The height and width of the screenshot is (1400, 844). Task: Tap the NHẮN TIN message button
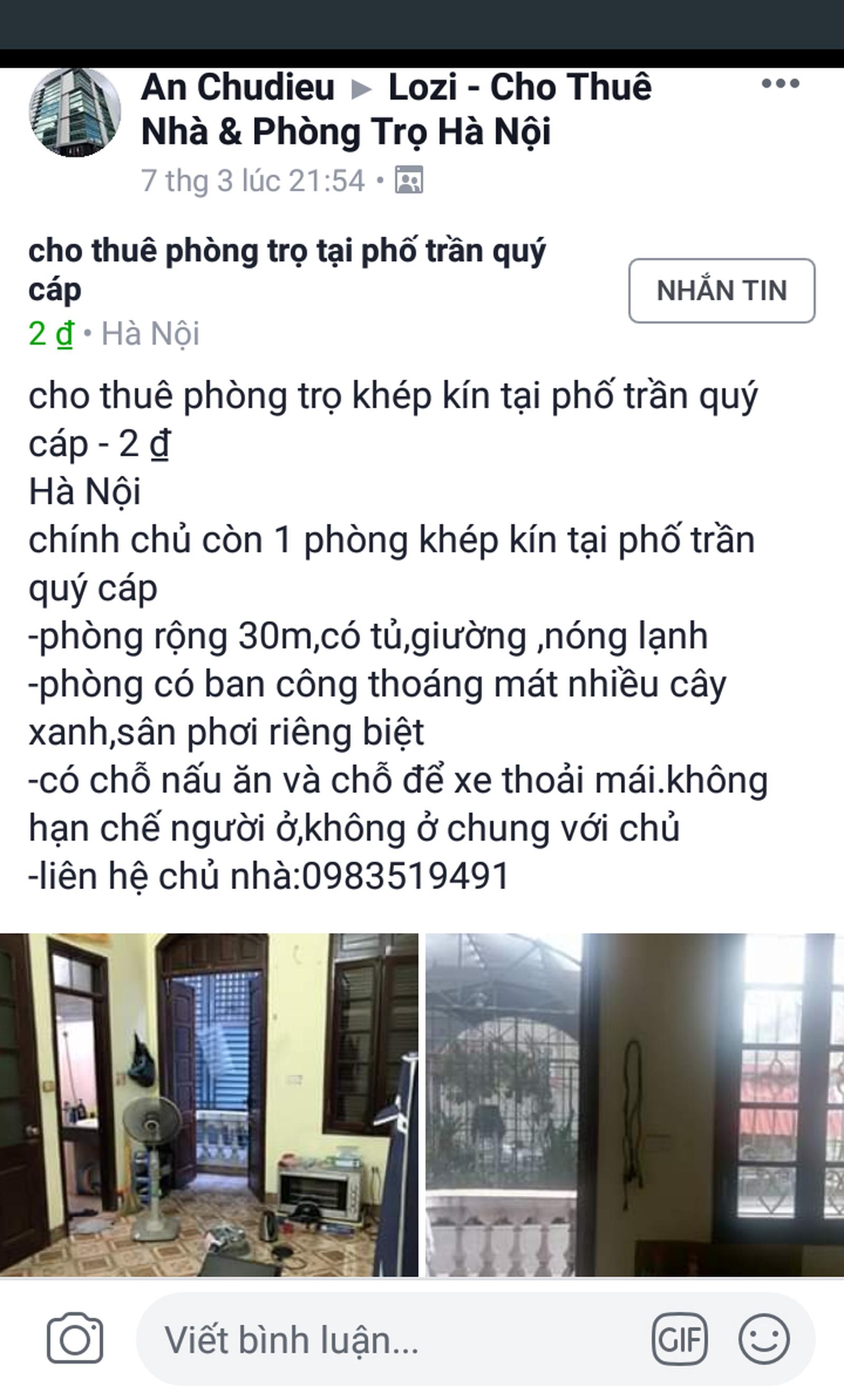pyautogui.click(x=721, y=291)
